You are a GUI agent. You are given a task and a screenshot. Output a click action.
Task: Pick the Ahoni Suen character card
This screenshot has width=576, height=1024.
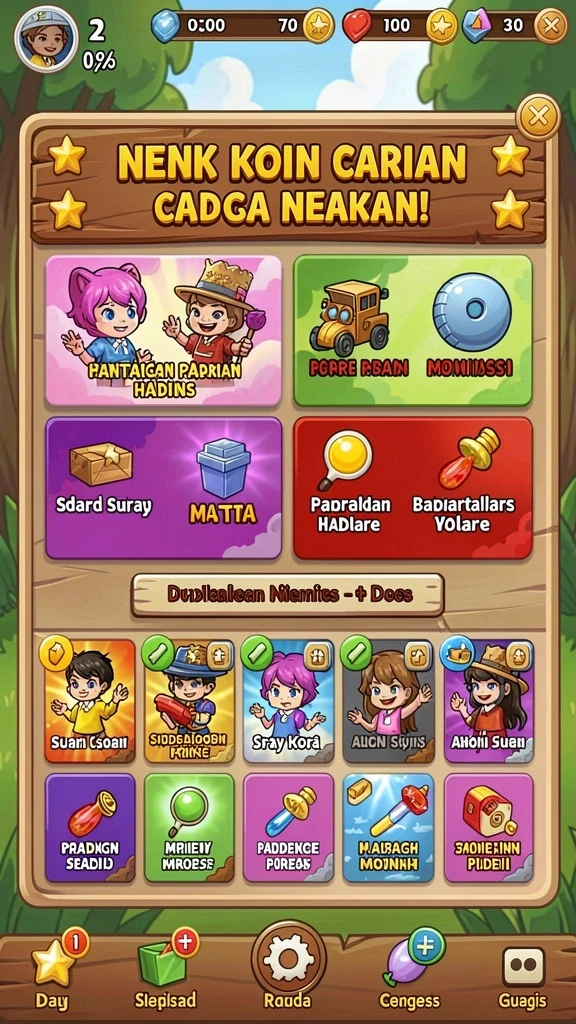(x=488, y=701)
